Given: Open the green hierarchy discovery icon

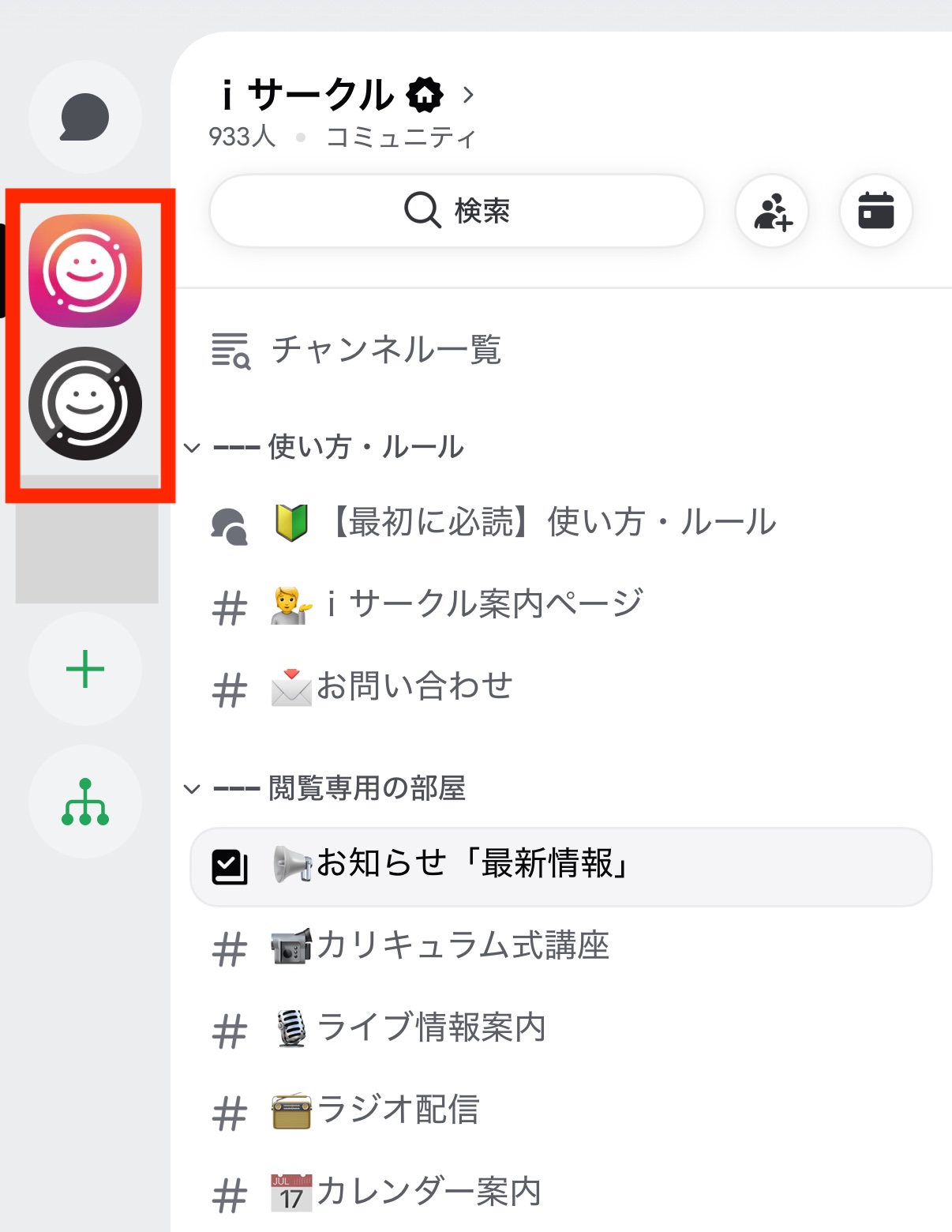Looking at the screenshot, I should 85,802.
